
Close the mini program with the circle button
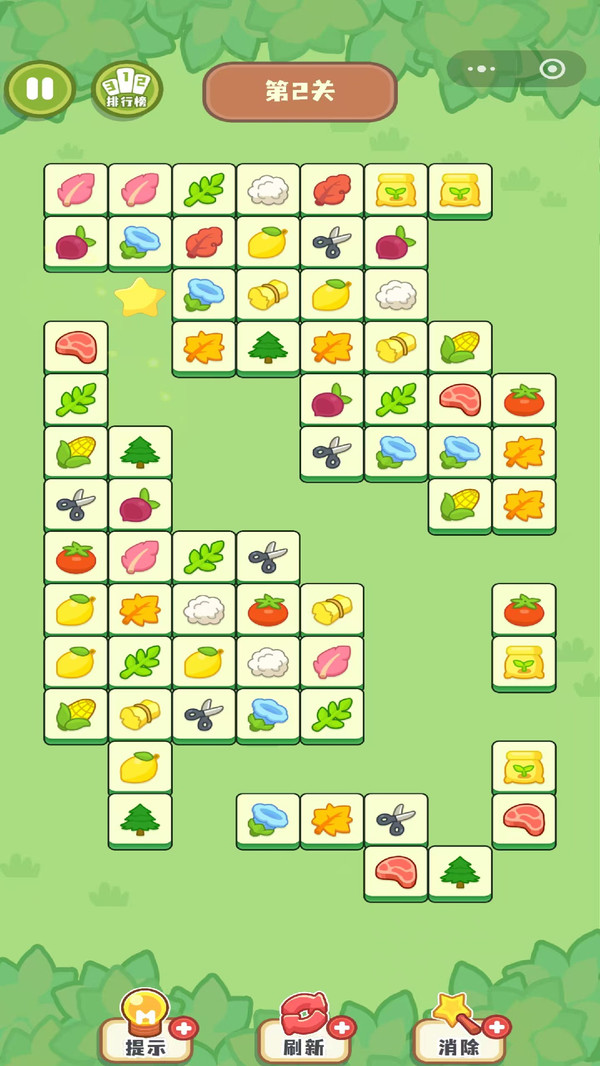click(x=551, y=69)
